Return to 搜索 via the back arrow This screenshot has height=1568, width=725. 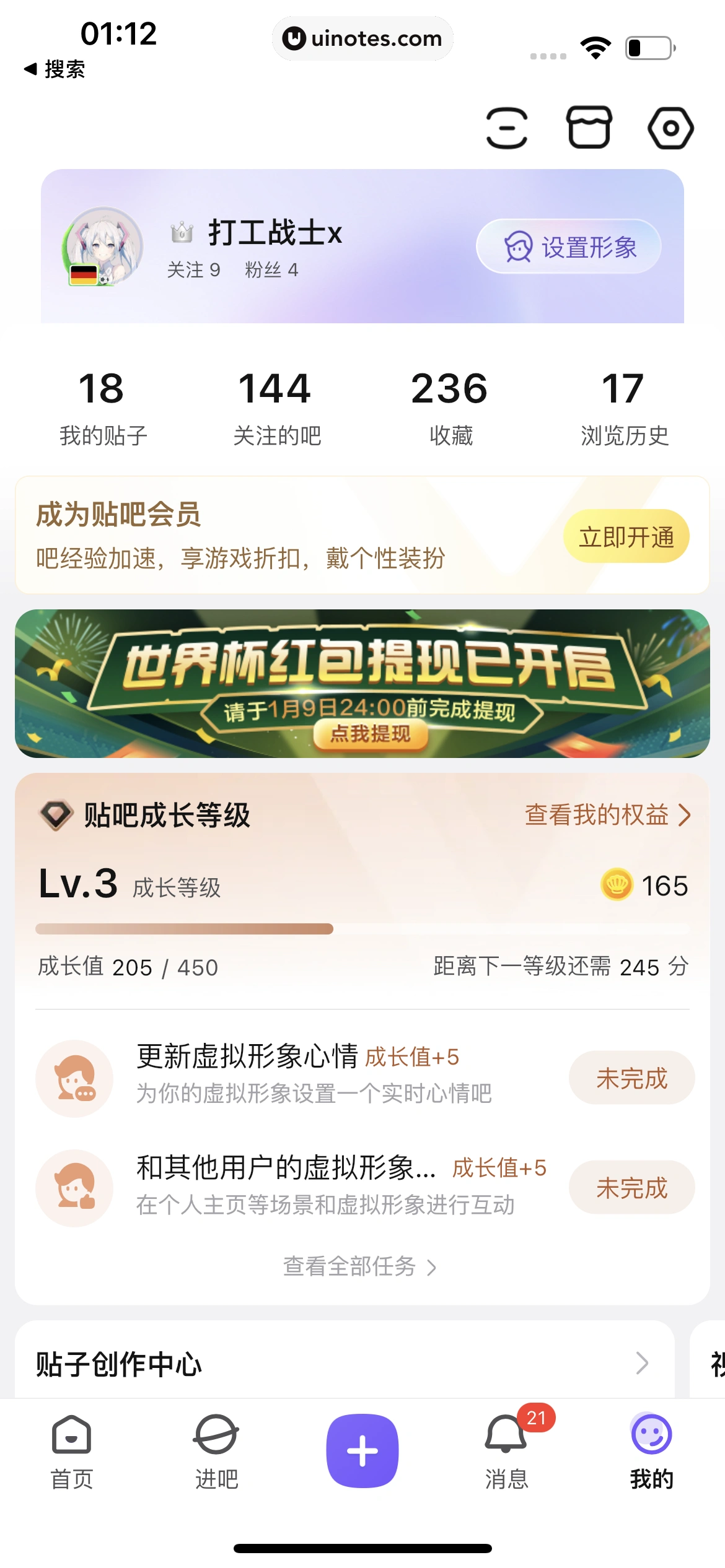[55, 69]
